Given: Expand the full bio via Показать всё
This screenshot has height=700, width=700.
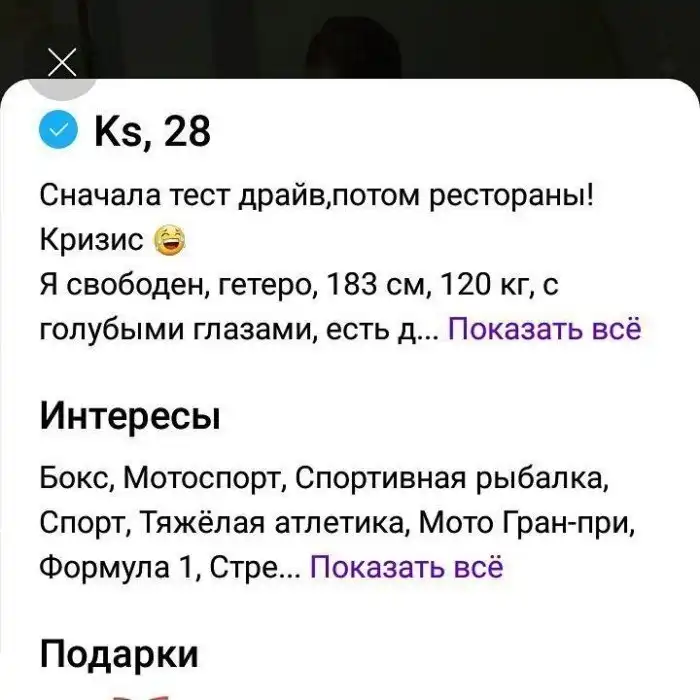Looking at the screenshot, I should (x=544, y=329).
